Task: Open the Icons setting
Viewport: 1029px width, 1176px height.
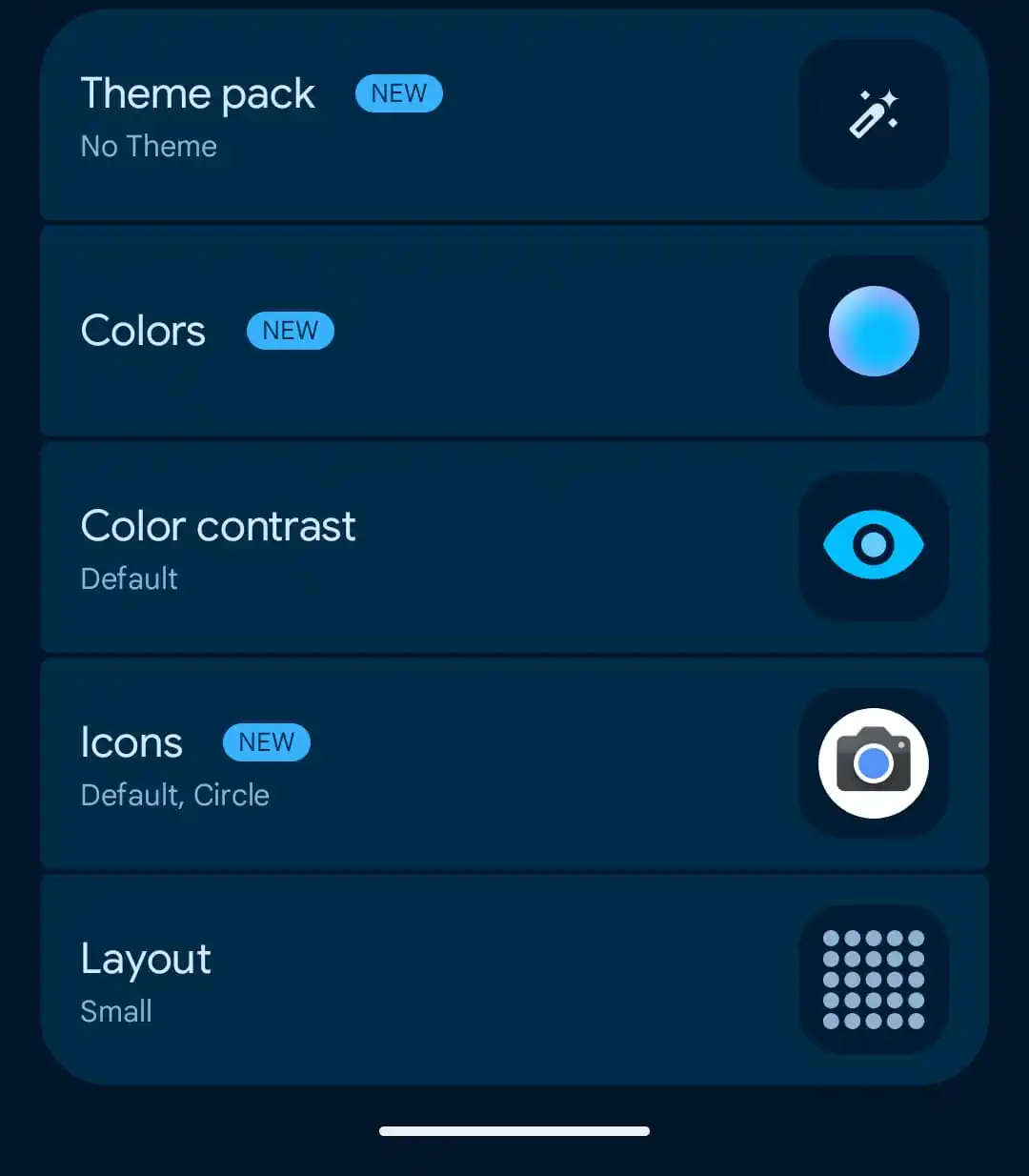Action: click(x=514, y=763)
